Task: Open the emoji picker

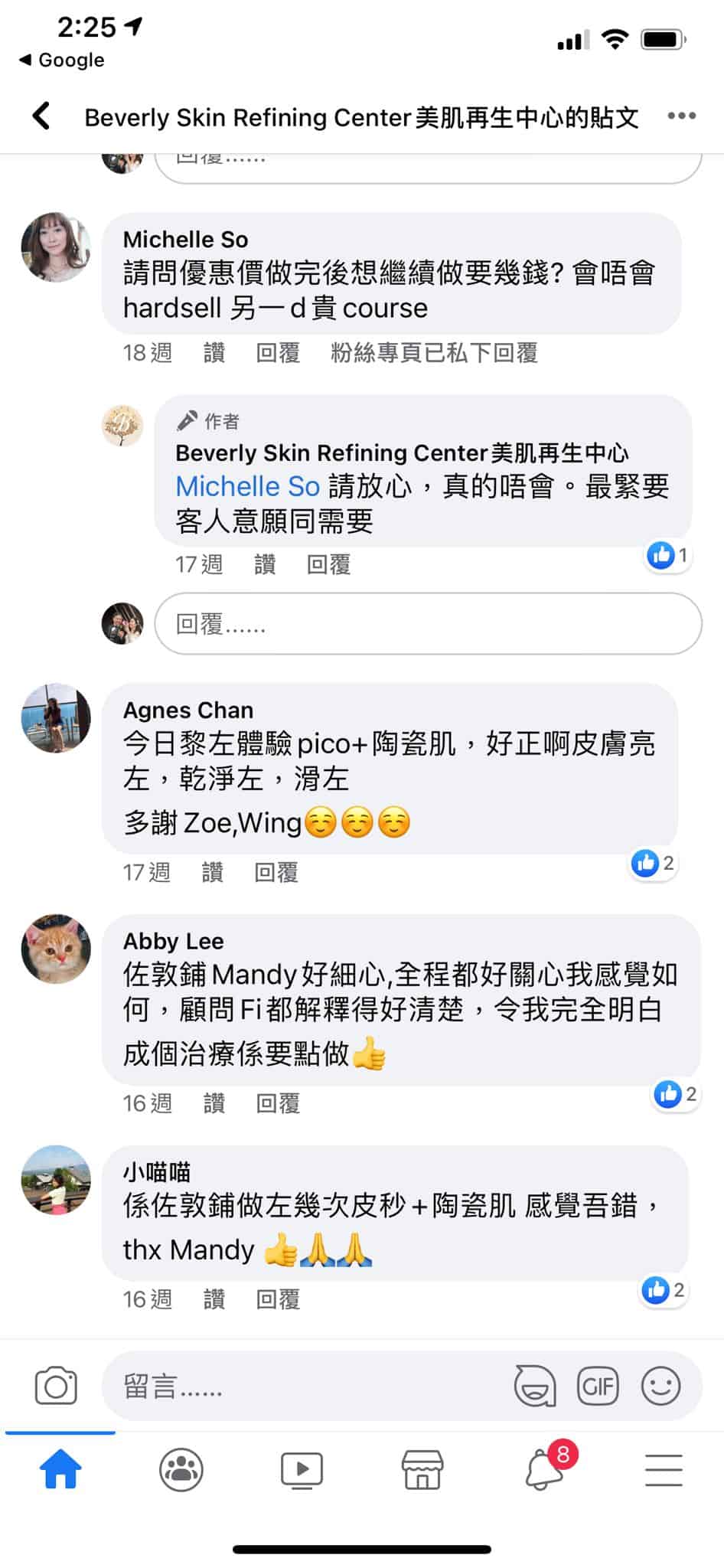Action: [x=660, y=1386]
